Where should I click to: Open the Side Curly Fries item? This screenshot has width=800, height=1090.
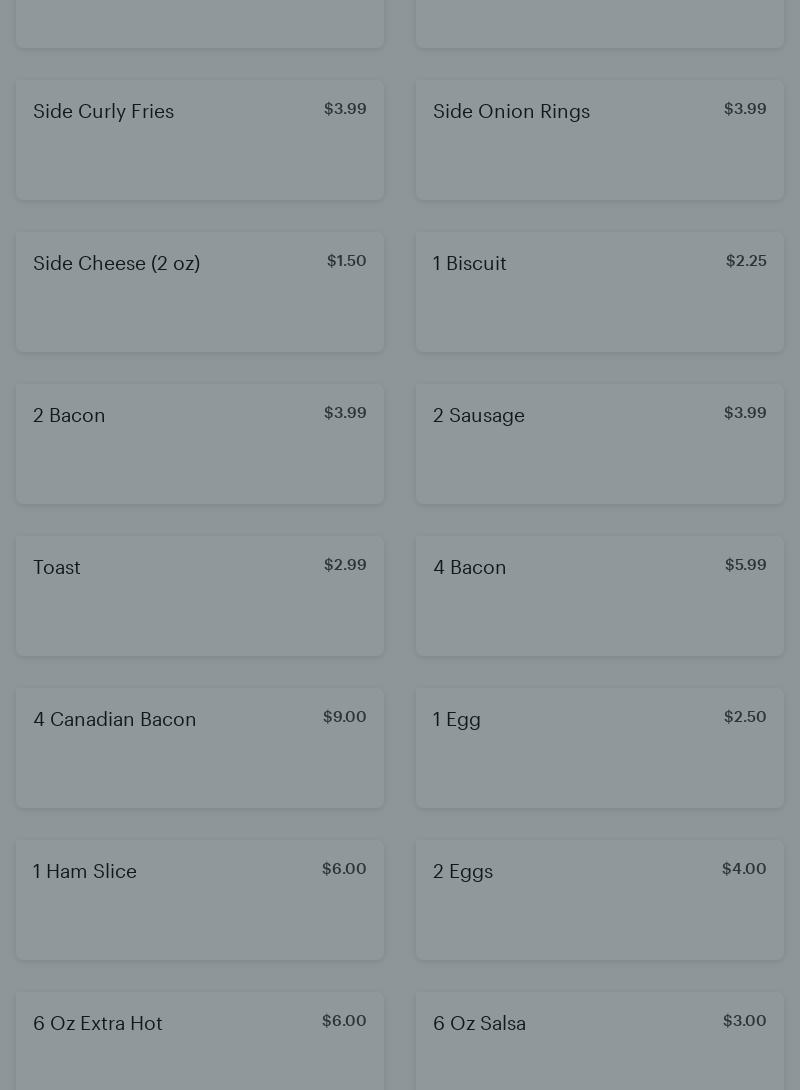click(200, 140)
